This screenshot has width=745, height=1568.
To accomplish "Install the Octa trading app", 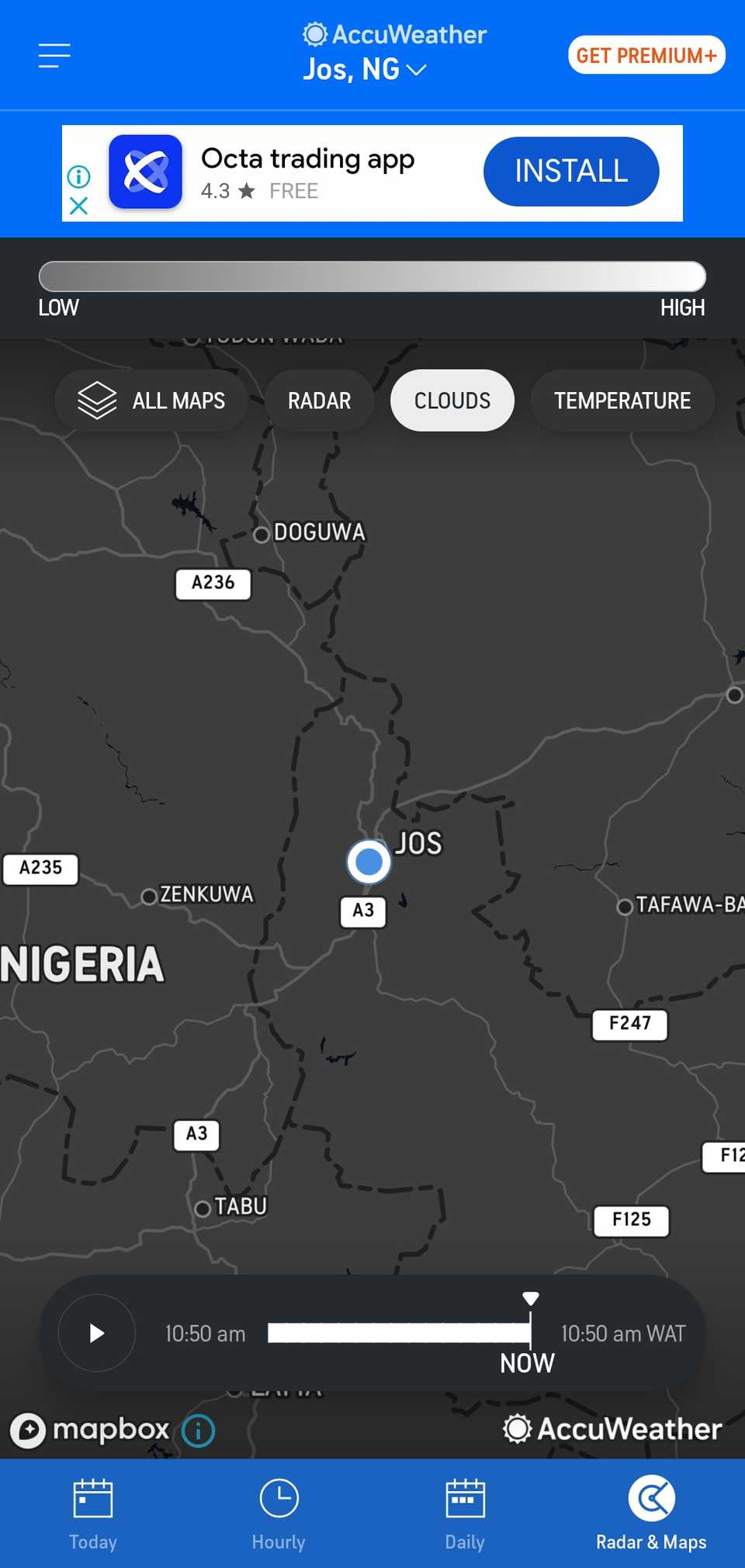I will pyautogui.click(x=571, y=172).
